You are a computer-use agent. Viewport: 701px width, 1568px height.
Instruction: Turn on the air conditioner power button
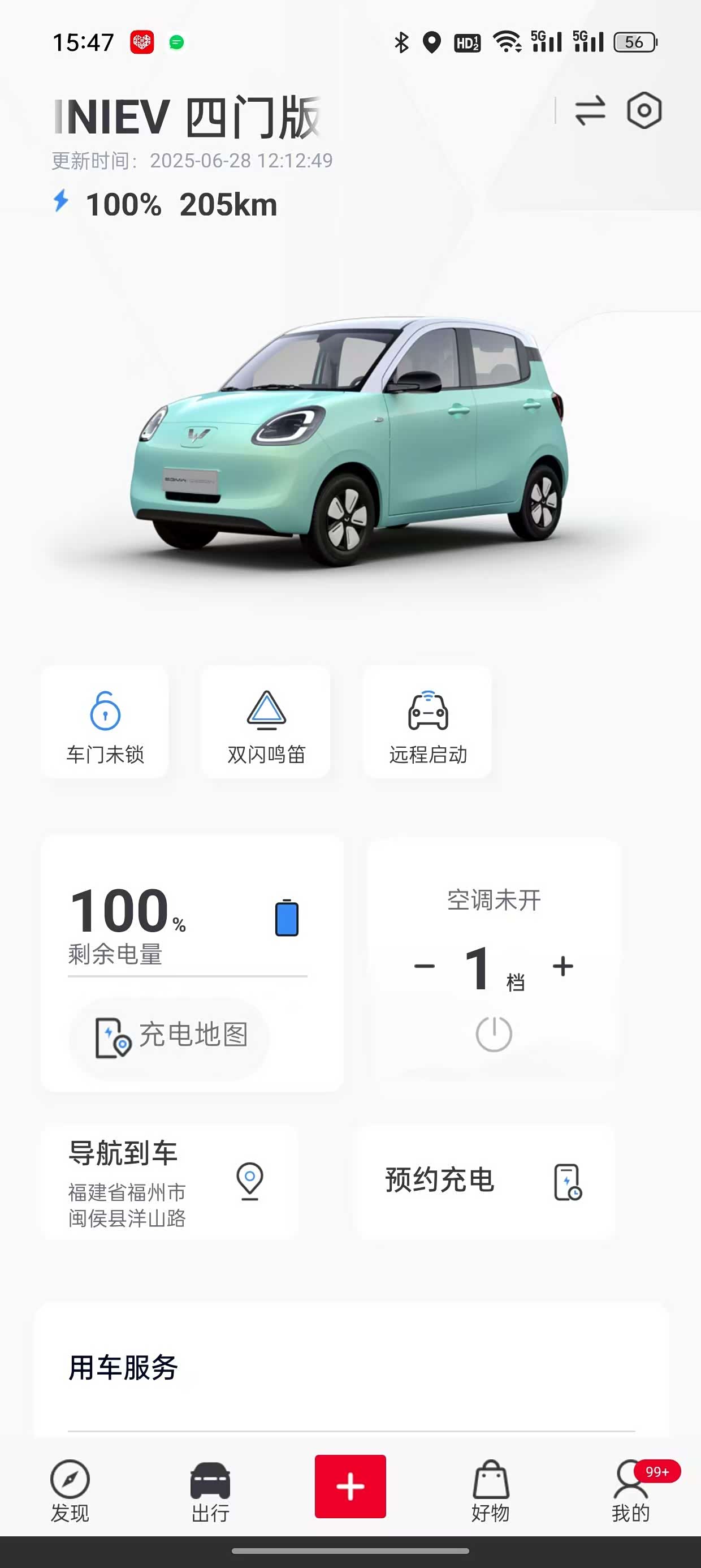click(x=494, y=1033)
